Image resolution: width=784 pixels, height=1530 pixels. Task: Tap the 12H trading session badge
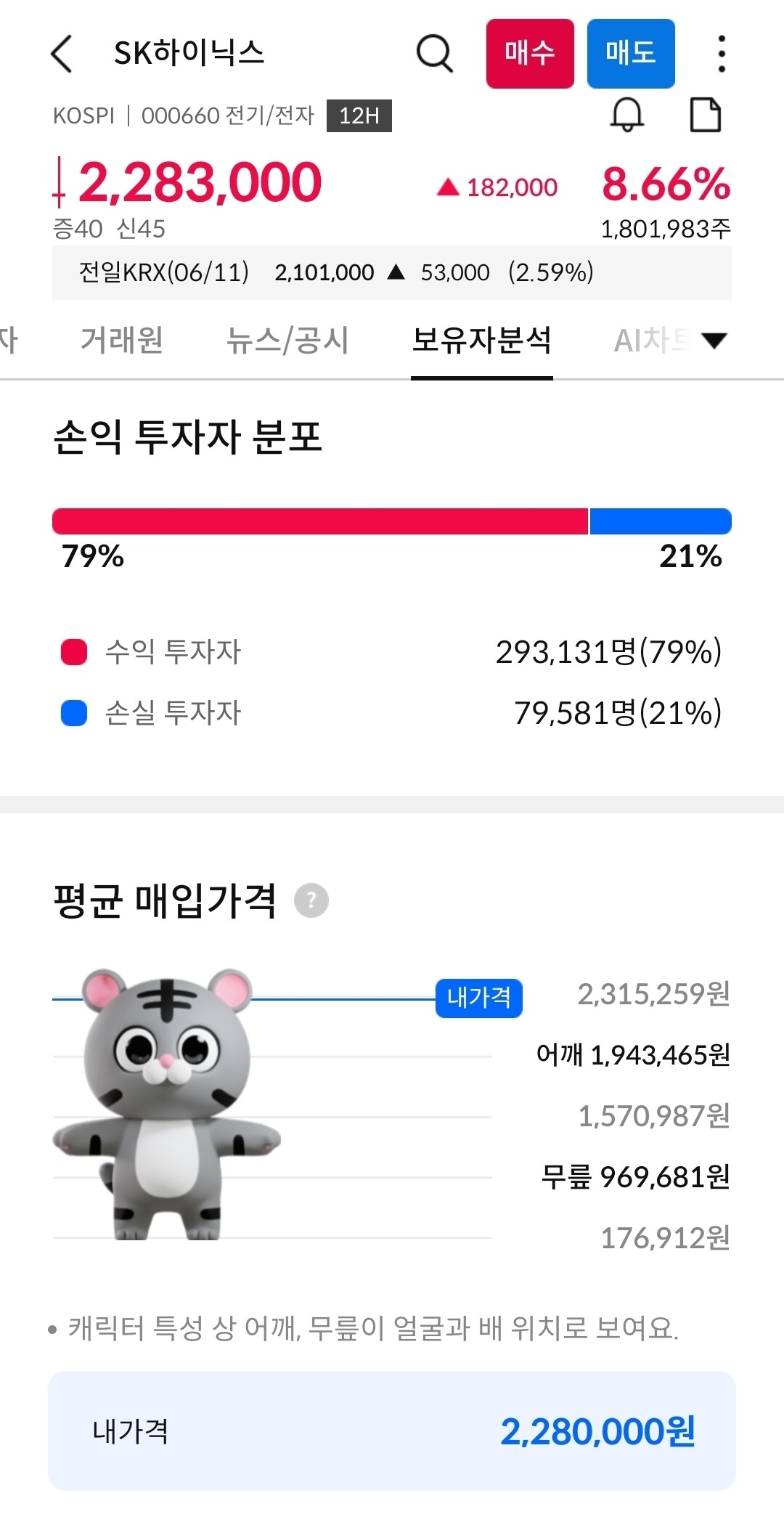(359, 115)
